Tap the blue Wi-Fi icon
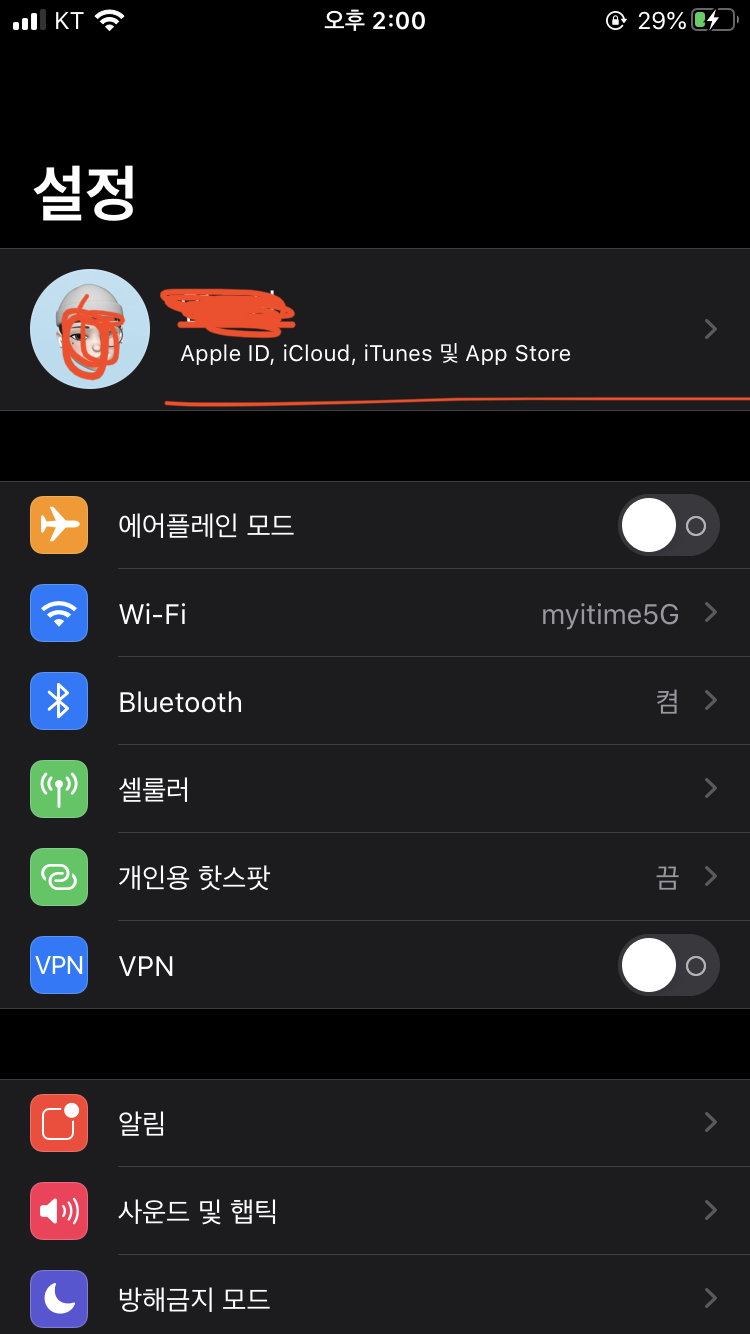 pyautogui.click(x=59, y=613)
